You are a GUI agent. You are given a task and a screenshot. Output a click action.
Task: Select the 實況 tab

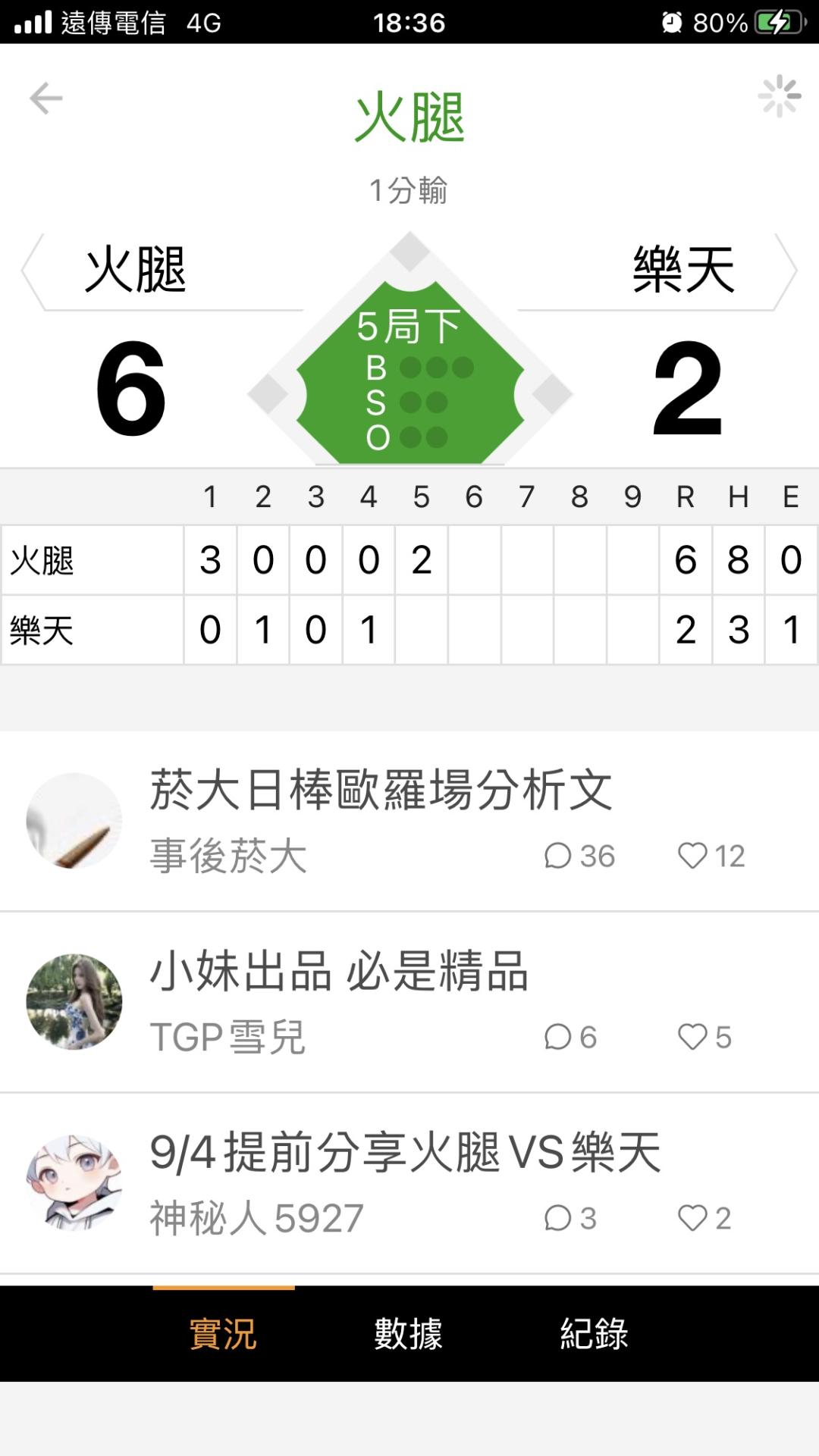coord(223,1333)
